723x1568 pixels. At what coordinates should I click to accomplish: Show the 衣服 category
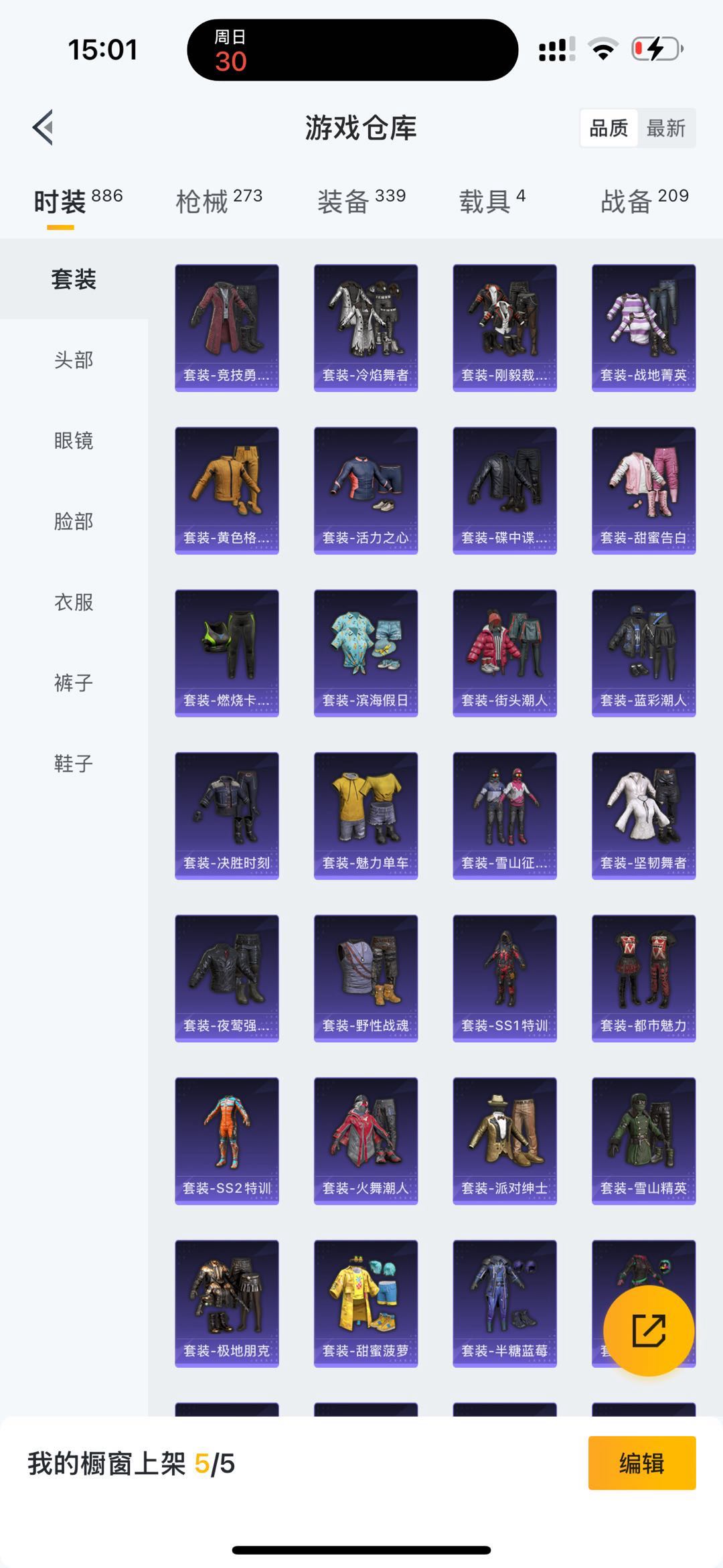[x=74, y=602]
